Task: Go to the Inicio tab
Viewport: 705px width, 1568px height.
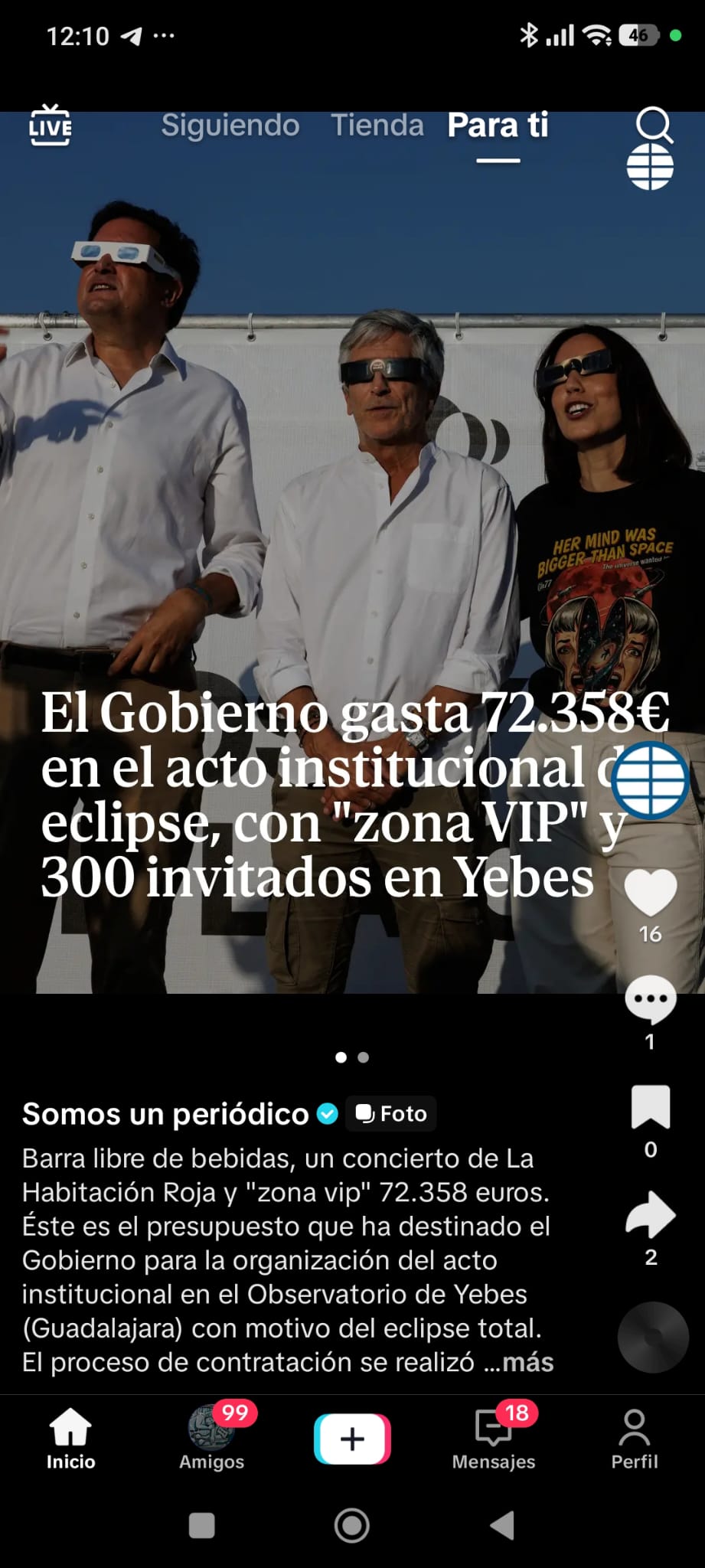Action: [70, 1439]
